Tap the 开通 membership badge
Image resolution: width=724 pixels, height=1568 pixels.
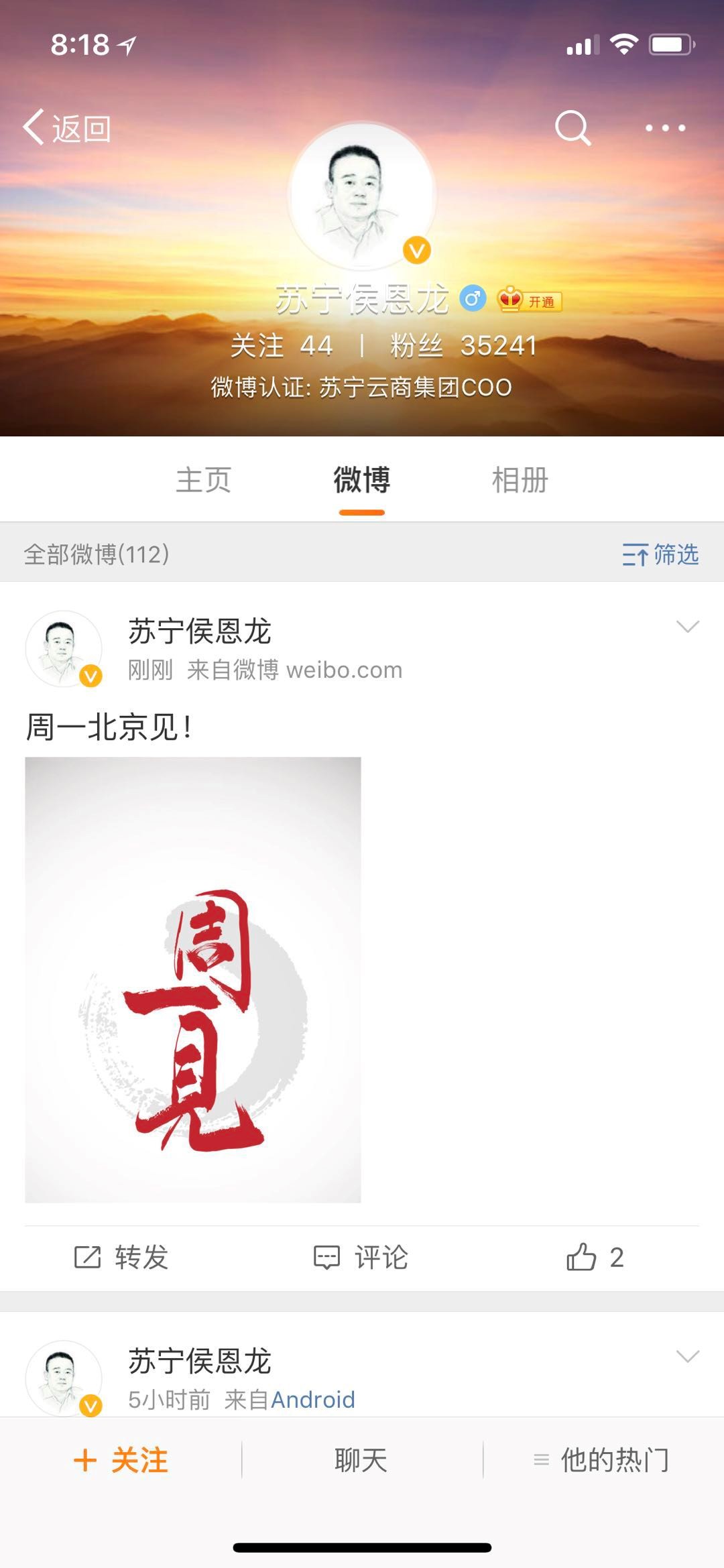click(530, 301)
